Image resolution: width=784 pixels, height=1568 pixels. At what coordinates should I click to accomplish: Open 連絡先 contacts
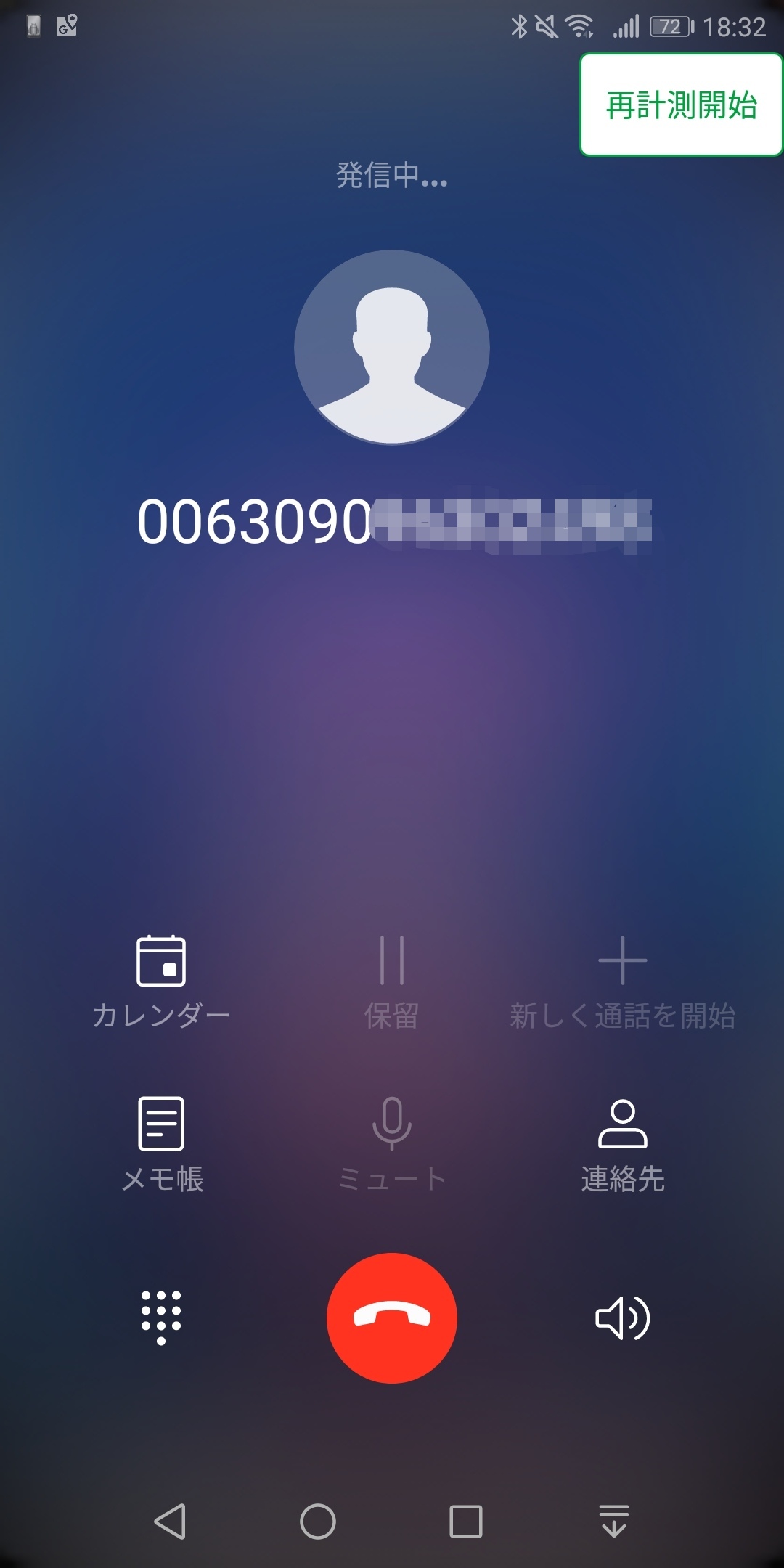click(622, 1143)
